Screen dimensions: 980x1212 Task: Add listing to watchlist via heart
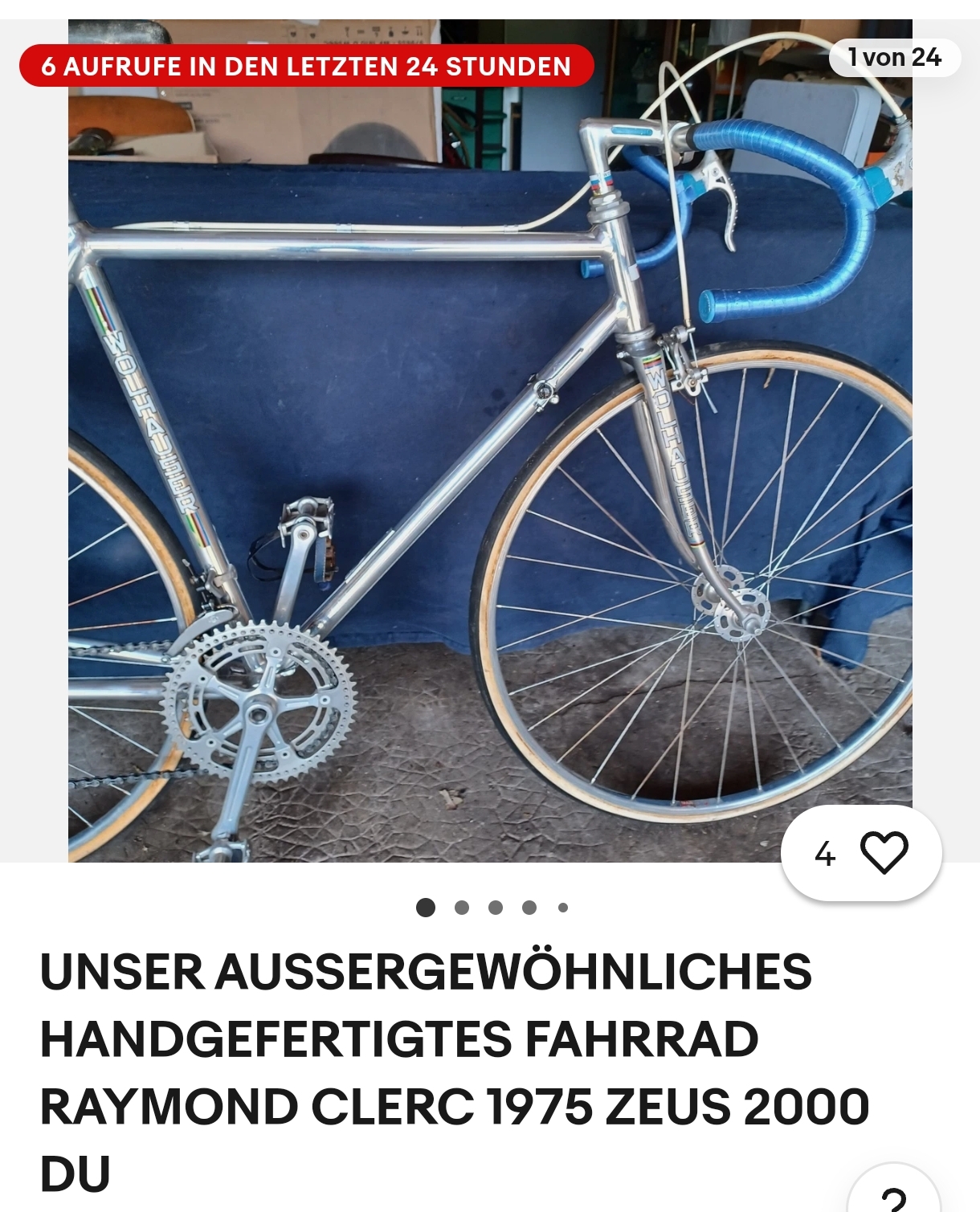(x=883, y=853)
